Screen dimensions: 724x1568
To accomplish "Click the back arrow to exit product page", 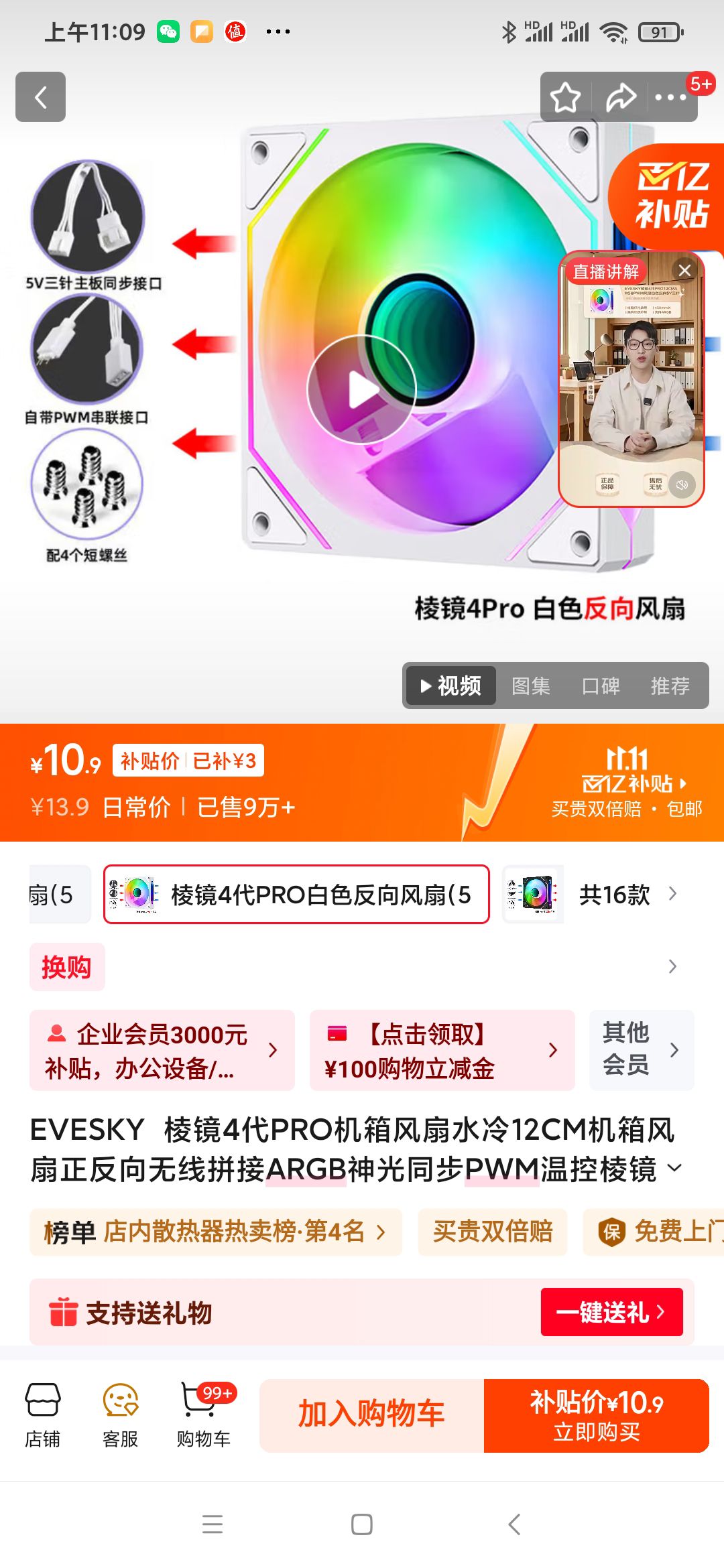I will point(40,96).
